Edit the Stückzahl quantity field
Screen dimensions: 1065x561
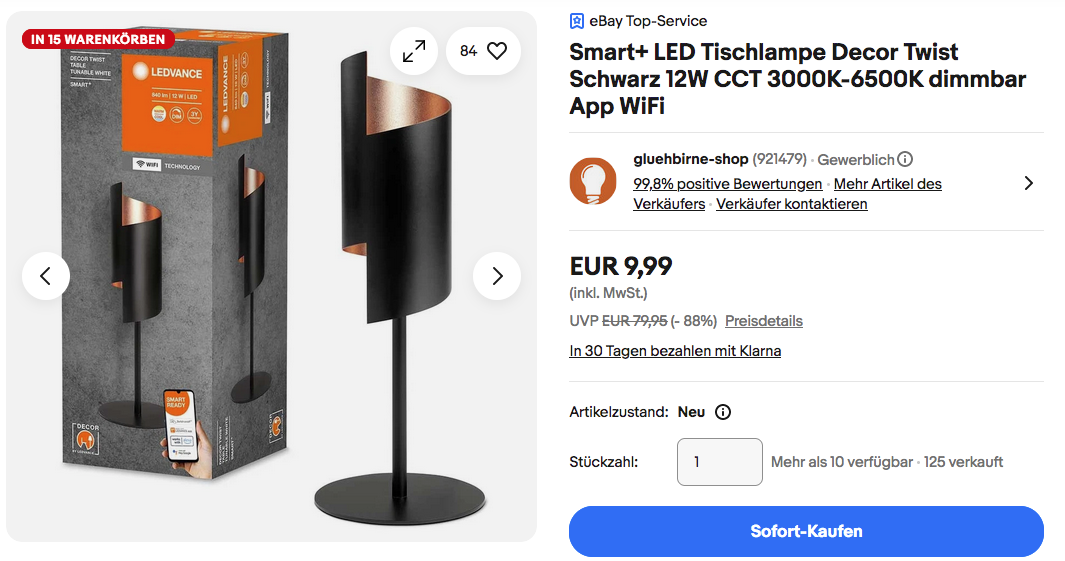pyautogui.click(x=719, y=462)
